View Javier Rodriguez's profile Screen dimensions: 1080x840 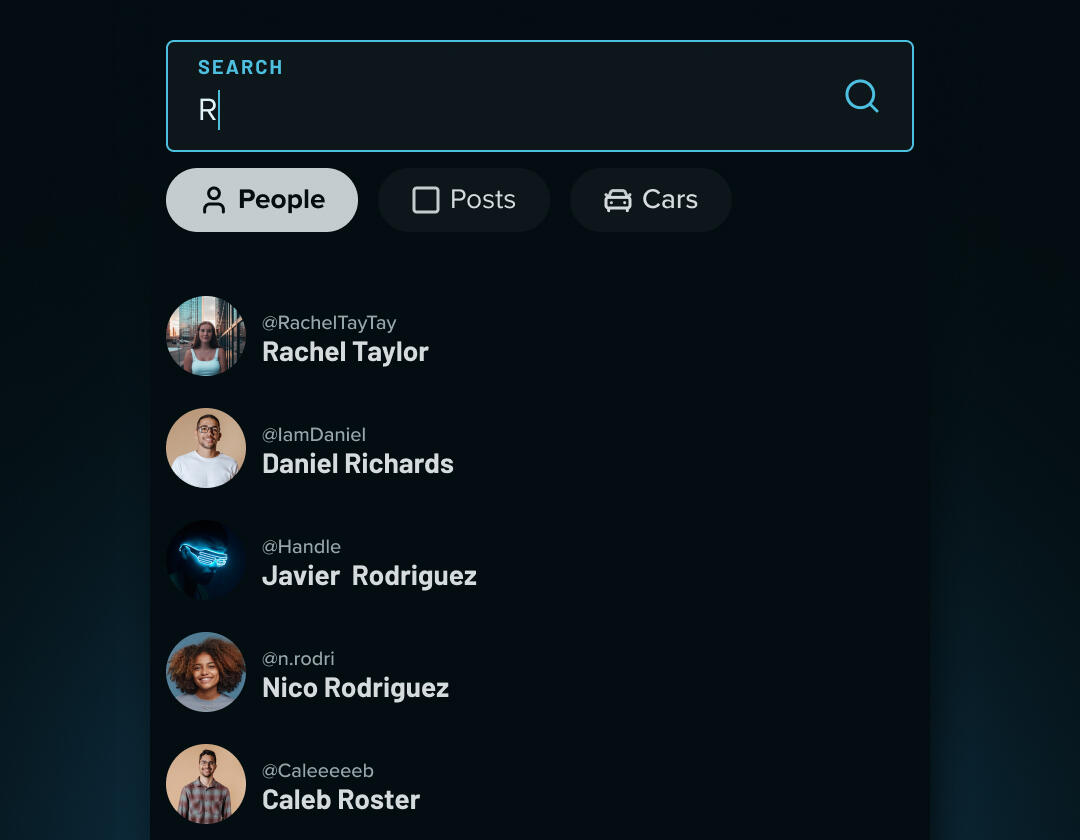(x=368, y=575)
